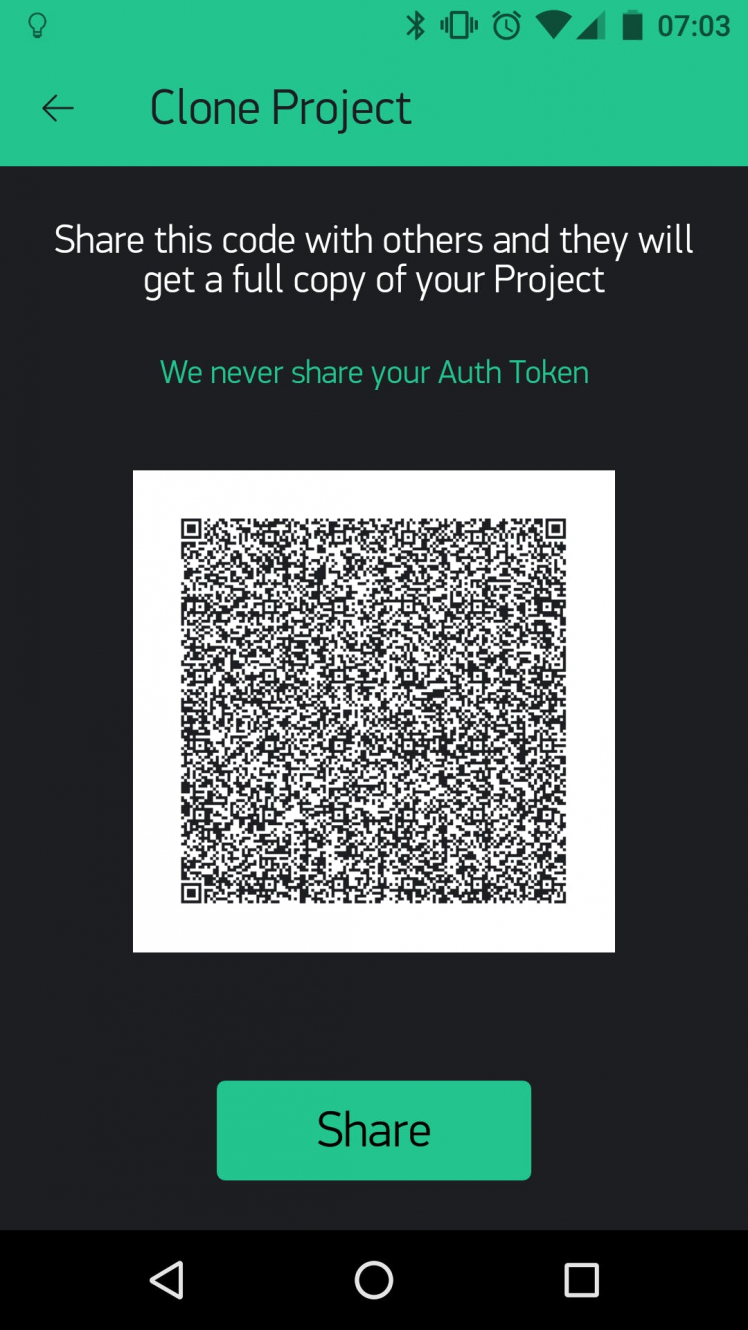This screenshot has height=1330, width=748.
Task: Open the recent apps overview
Action: pyautogui.click(x=581, y=1280)
